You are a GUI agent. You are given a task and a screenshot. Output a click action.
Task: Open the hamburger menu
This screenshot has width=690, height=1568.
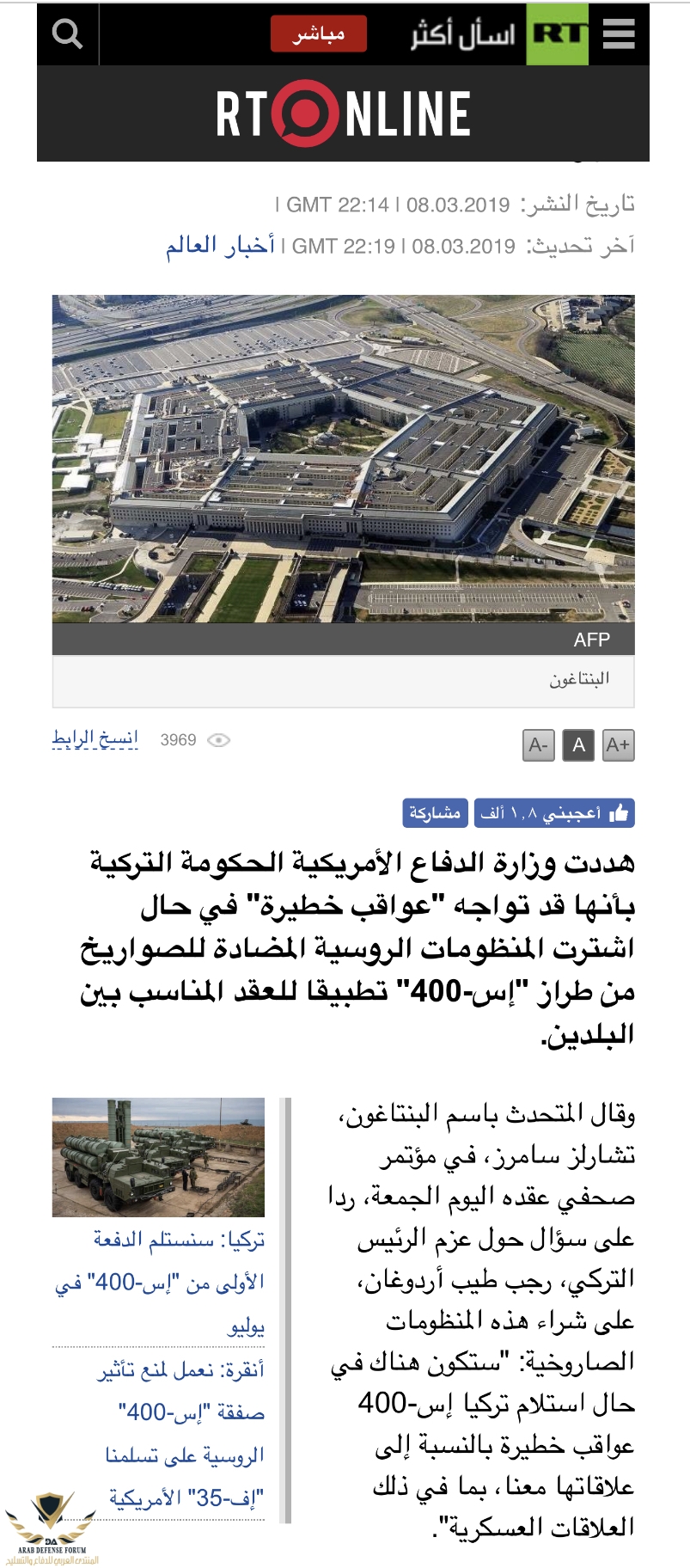tap(619, 34)
